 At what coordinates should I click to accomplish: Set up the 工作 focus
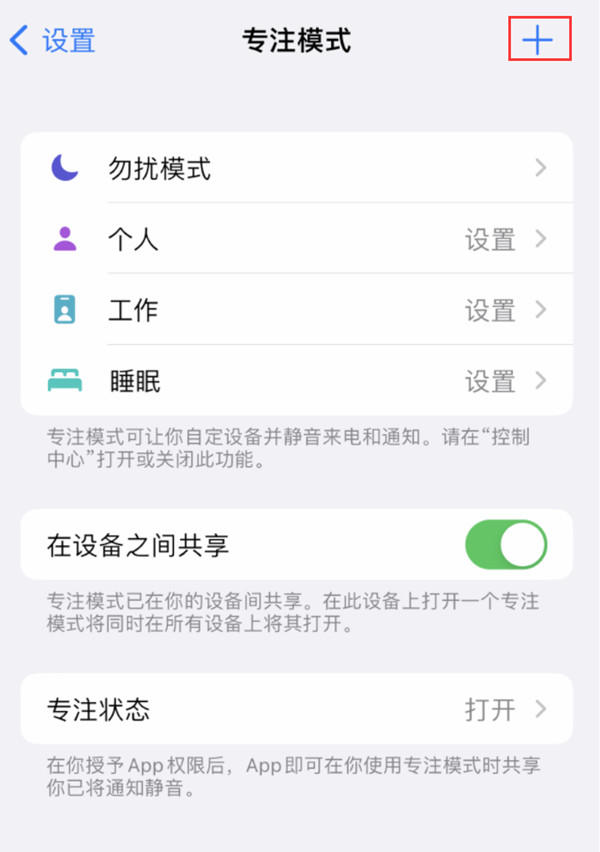click(296, 310)
